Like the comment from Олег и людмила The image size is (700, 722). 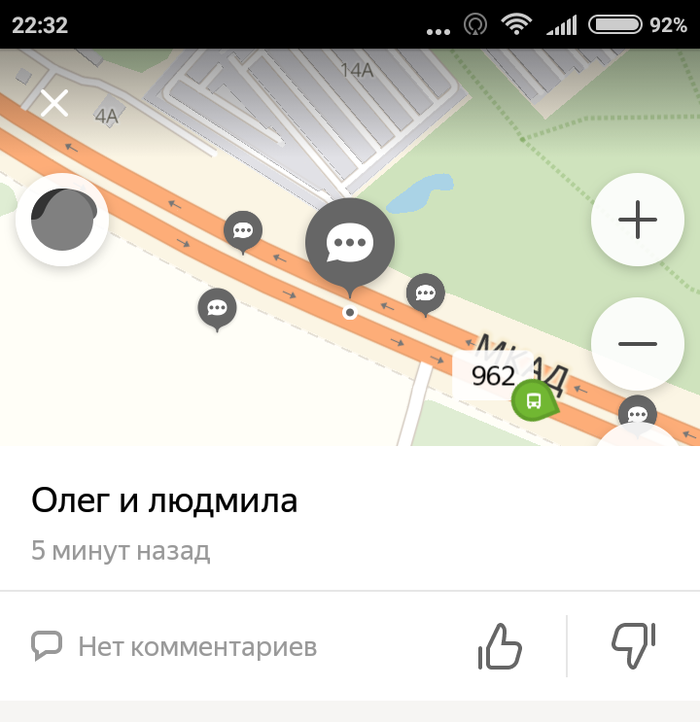(500, 646)
